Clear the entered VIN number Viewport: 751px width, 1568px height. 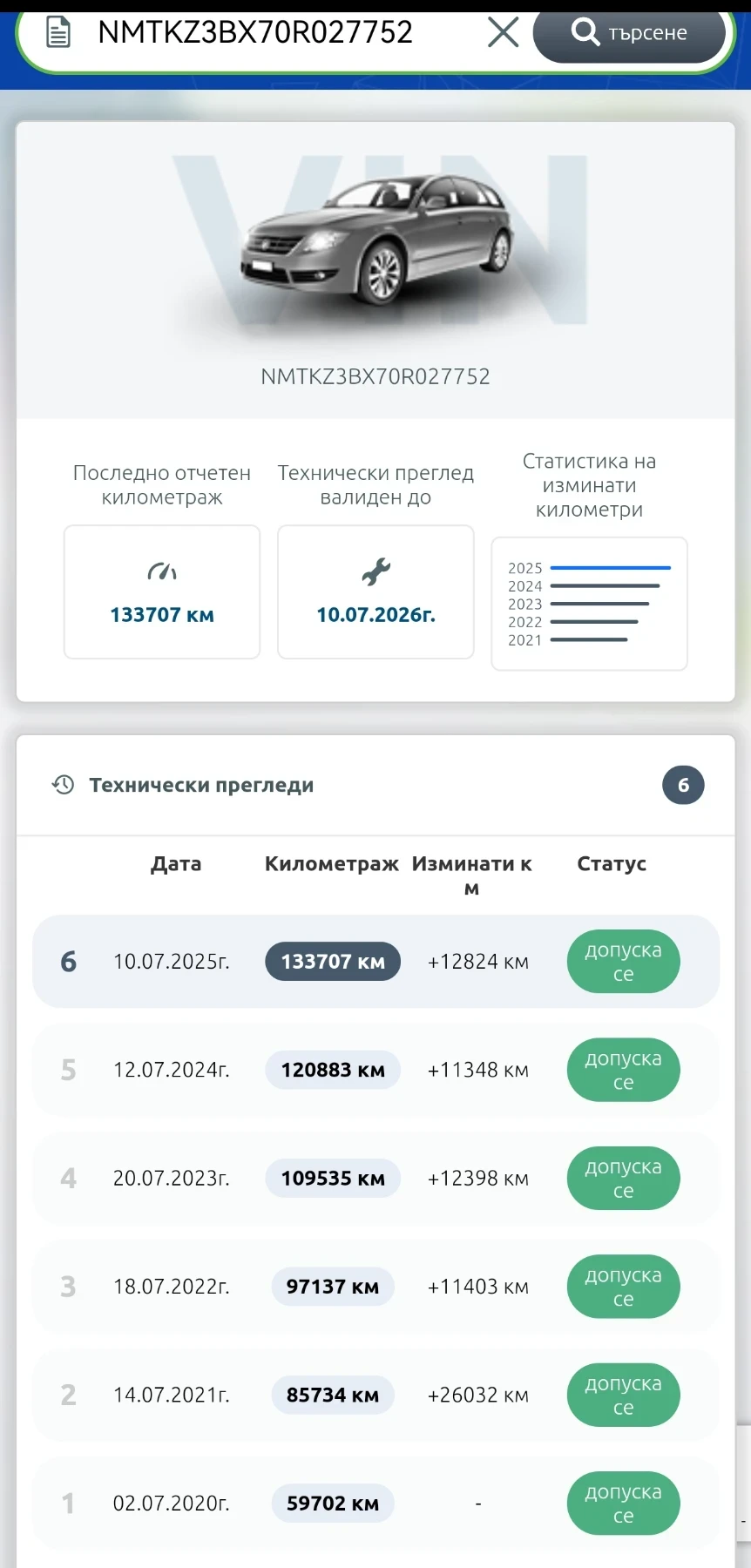(x=503, y=33)
